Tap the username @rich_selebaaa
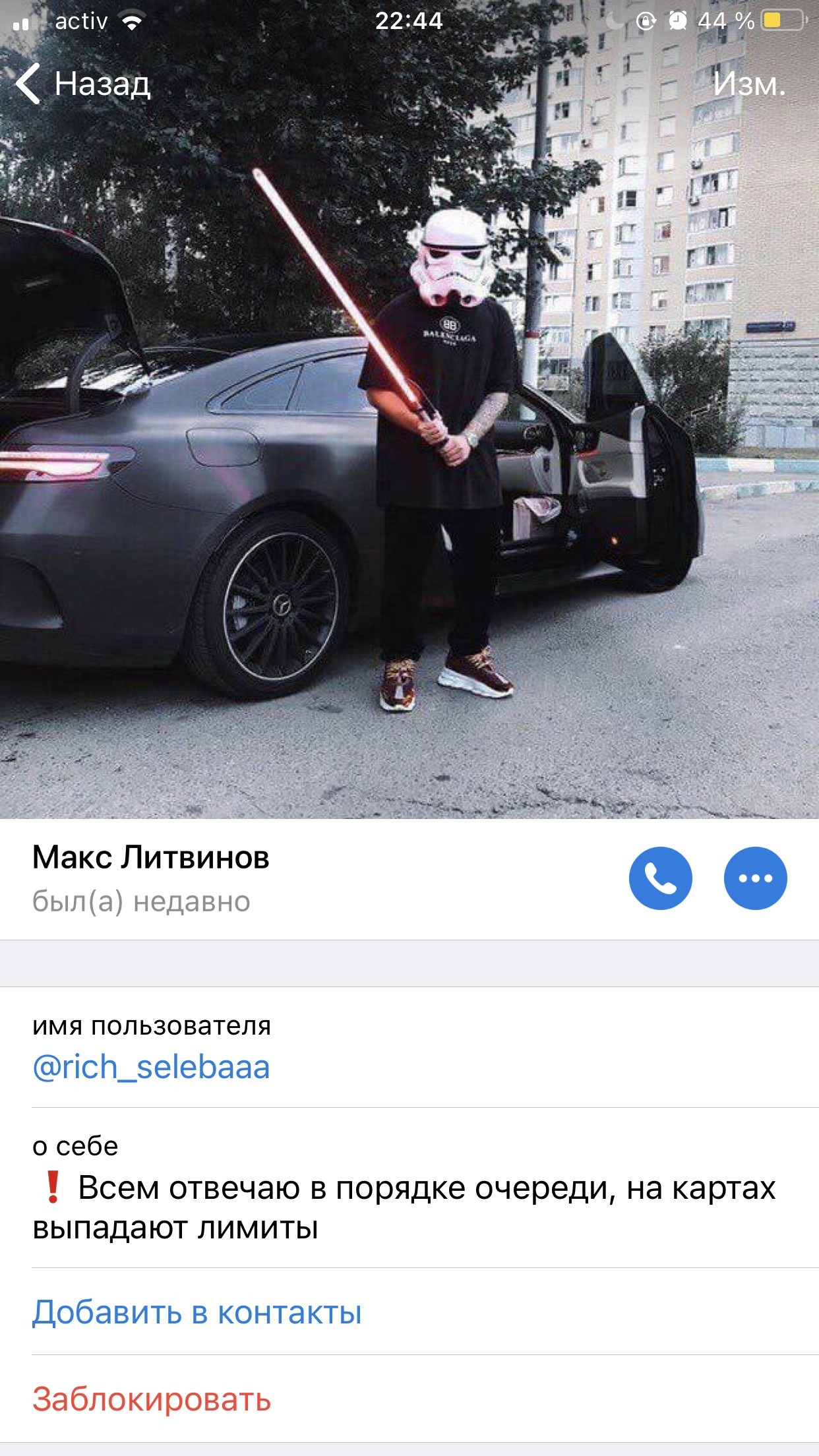The width and height of the screenshot is (819, 1456). pos(151,1067)
